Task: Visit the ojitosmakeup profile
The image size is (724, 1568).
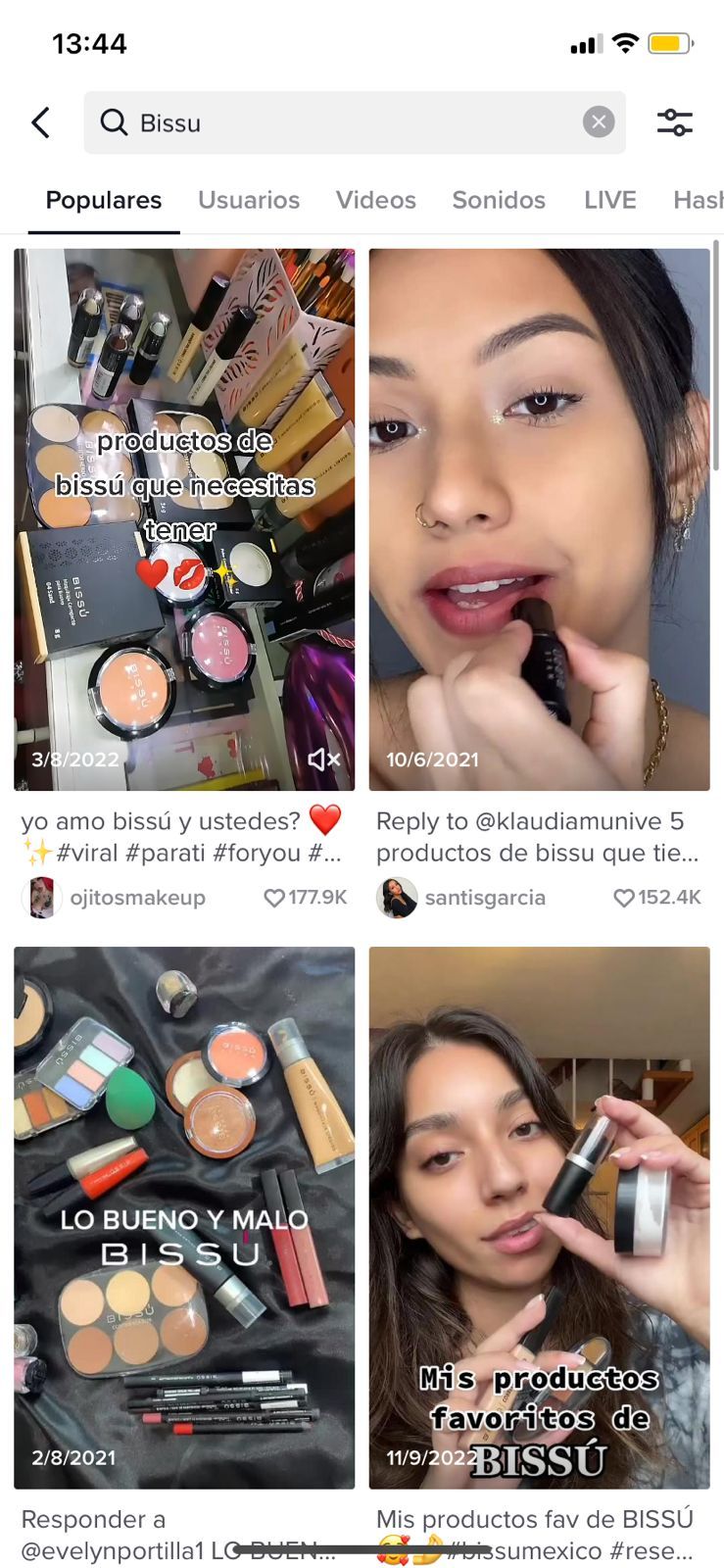Action: 137,898
